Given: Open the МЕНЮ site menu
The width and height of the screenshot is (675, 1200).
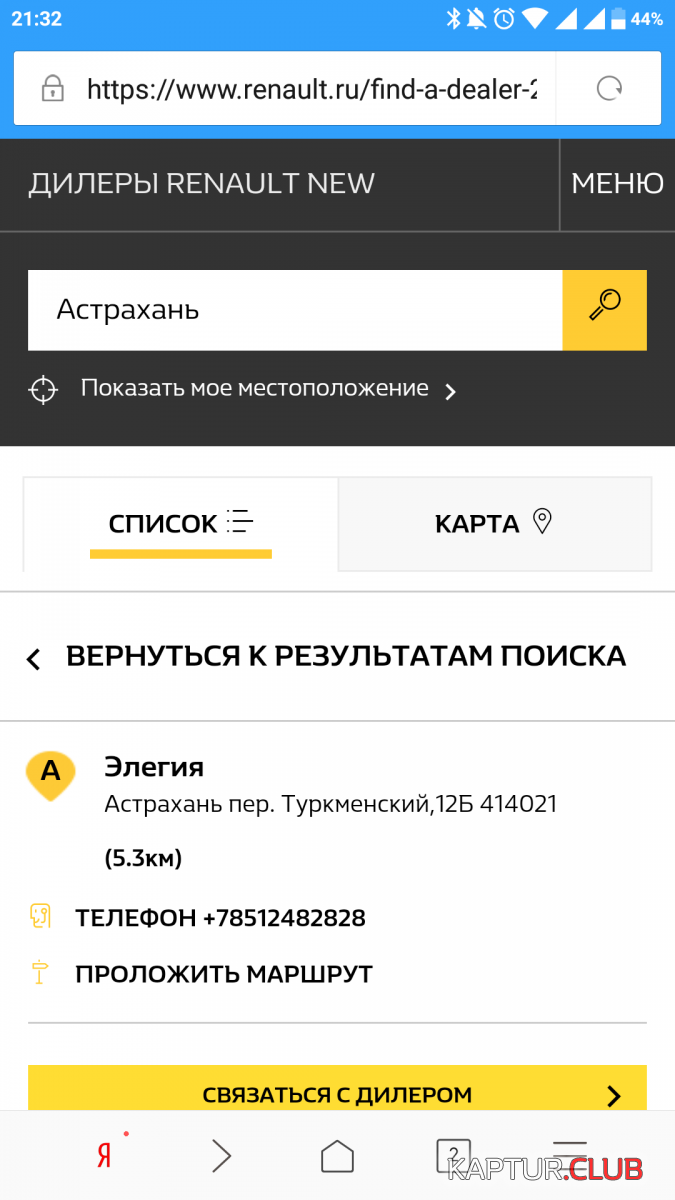Looking at the screenshot, I should 617,184.
